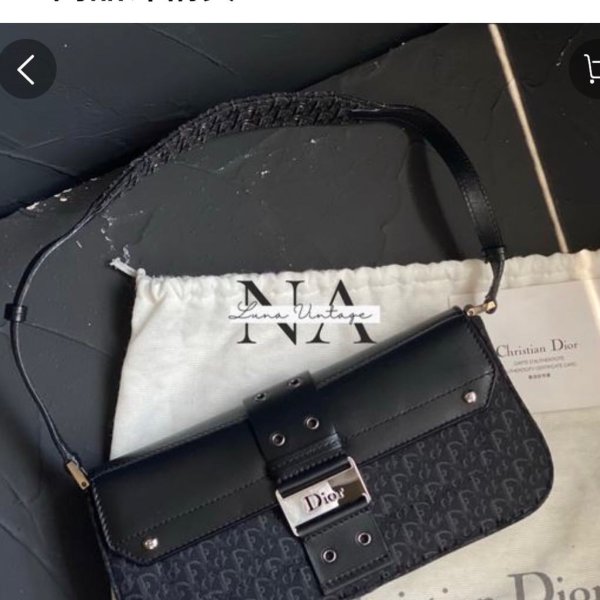
Task: Go back using the arrow button
Action: click(27, 69)
